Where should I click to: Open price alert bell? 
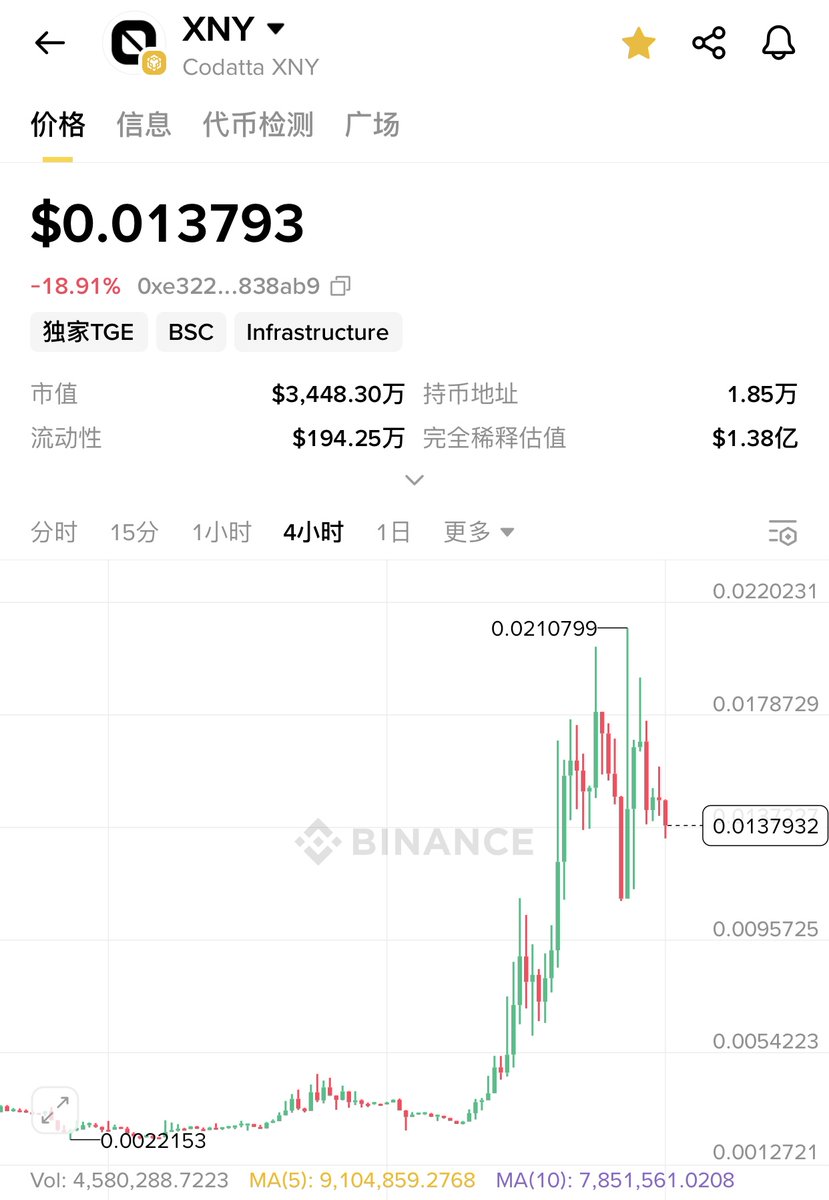(779, 43)
